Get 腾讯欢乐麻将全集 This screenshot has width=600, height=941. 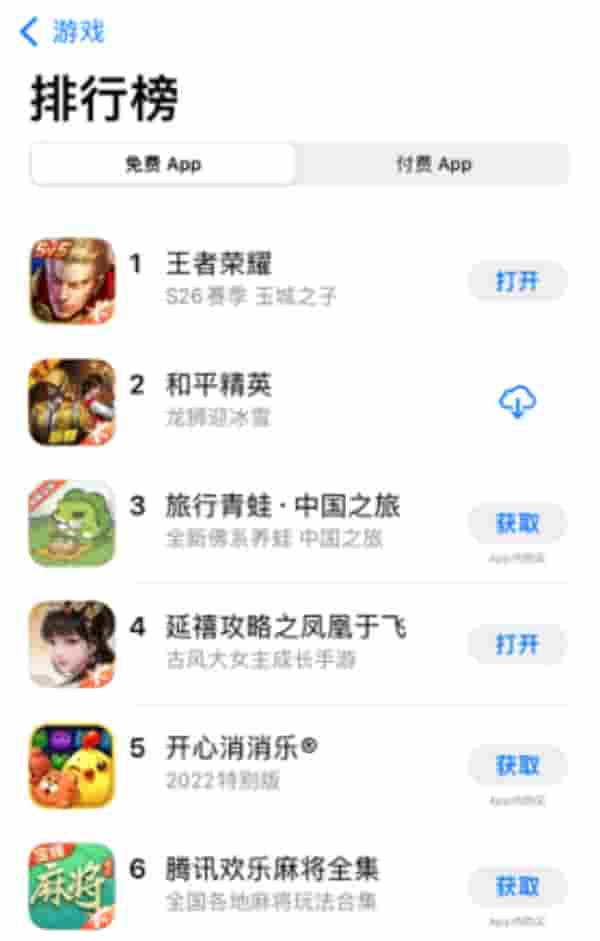[x=517, y=886]
